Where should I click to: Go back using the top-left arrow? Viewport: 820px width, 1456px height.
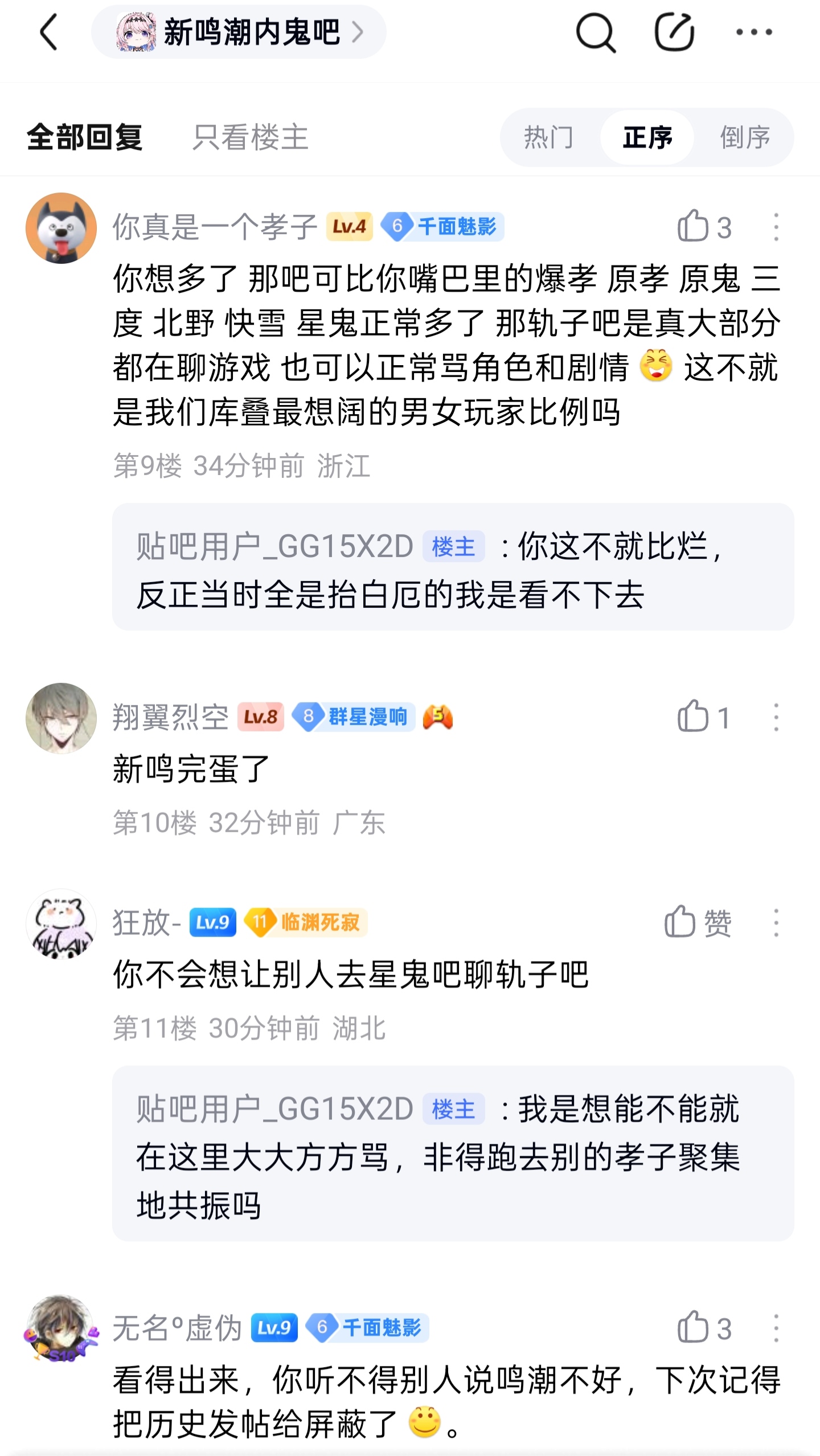[49, 32]
